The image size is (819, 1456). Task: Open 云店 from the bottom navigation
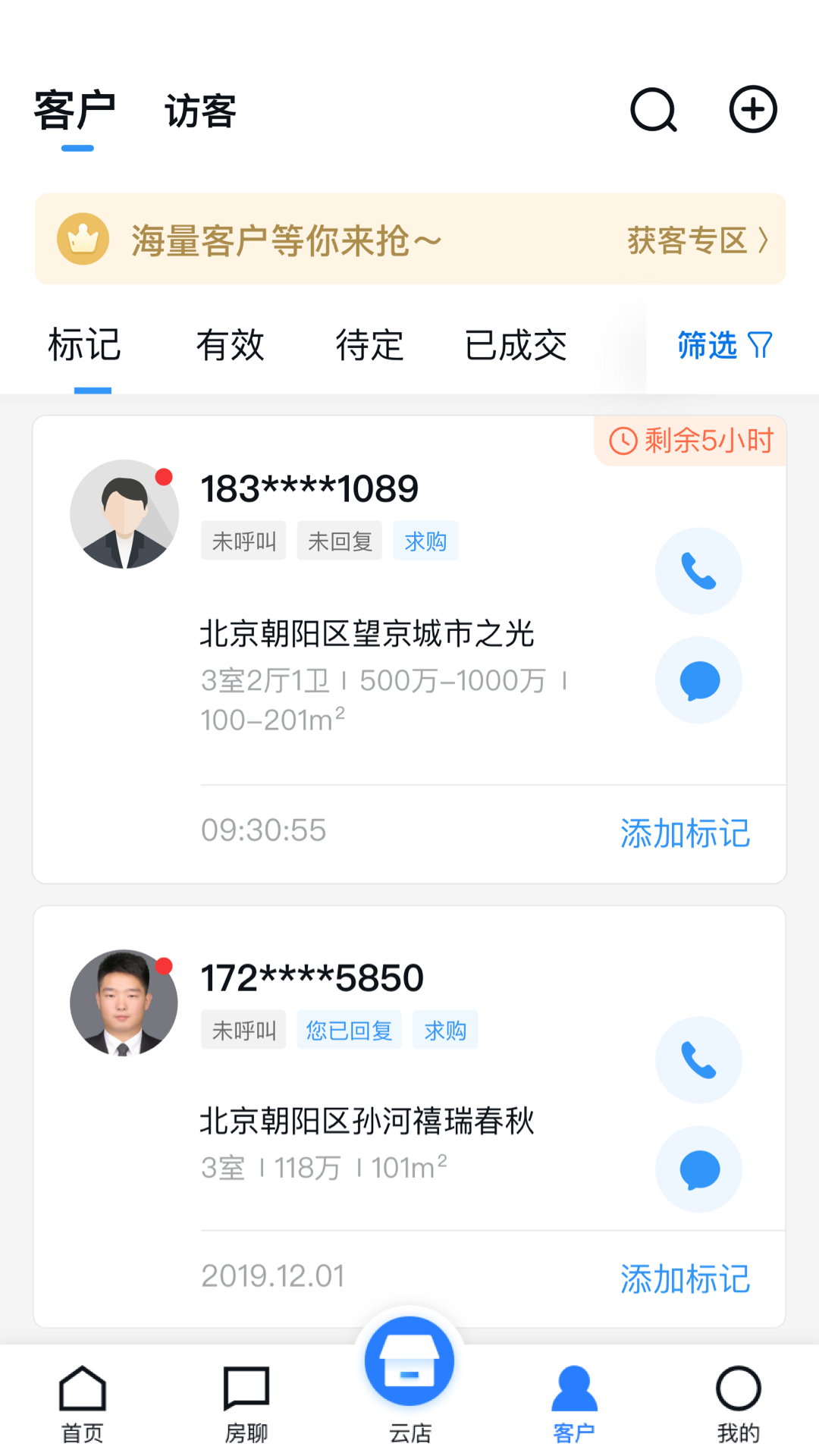pos(409,1380)
